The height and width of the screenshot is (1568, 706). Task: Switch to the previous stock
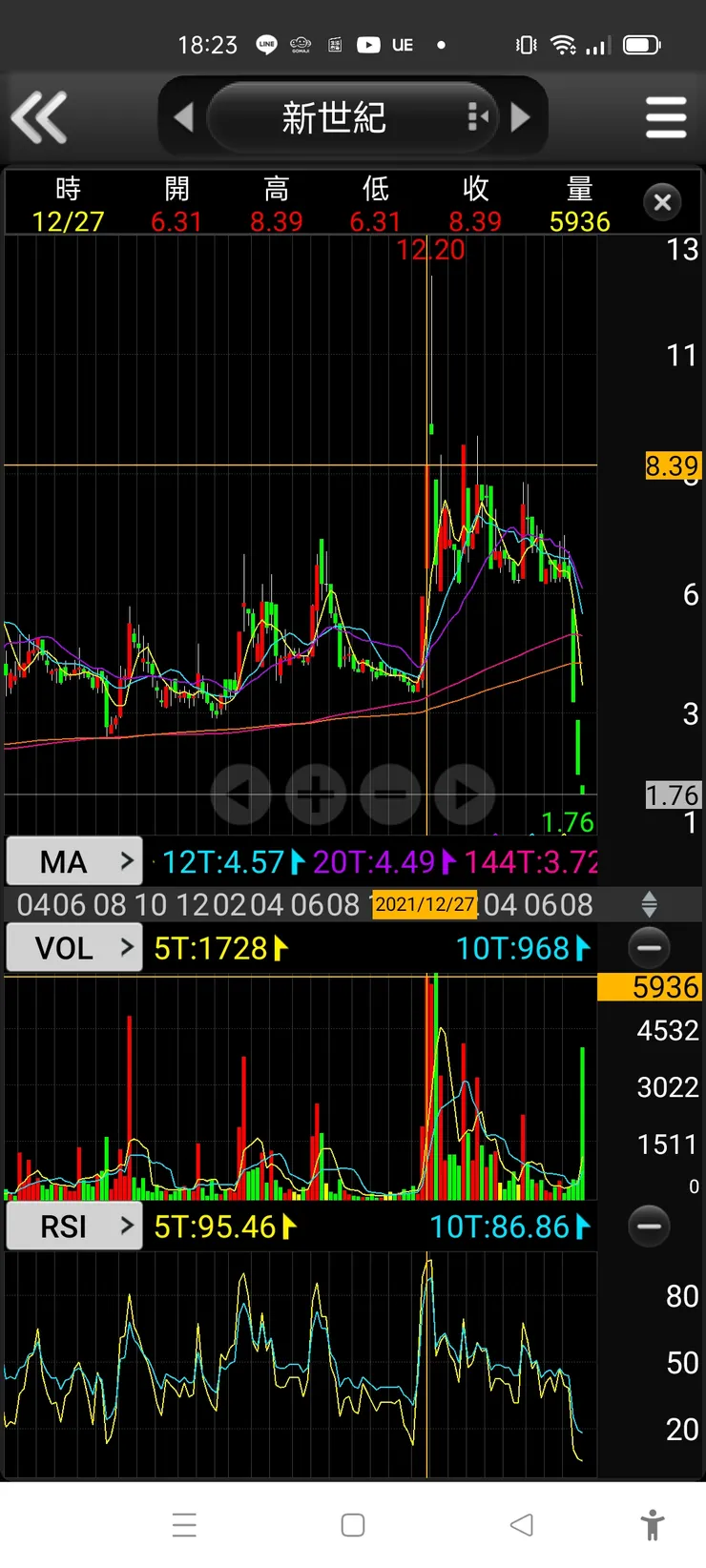183,117
